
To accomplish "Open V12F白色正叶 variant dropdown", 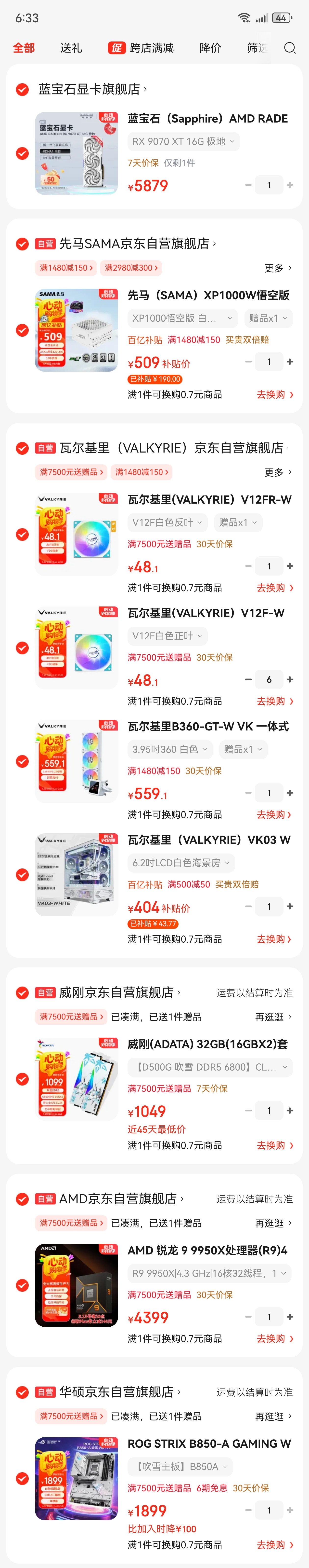I will (167, 635).
